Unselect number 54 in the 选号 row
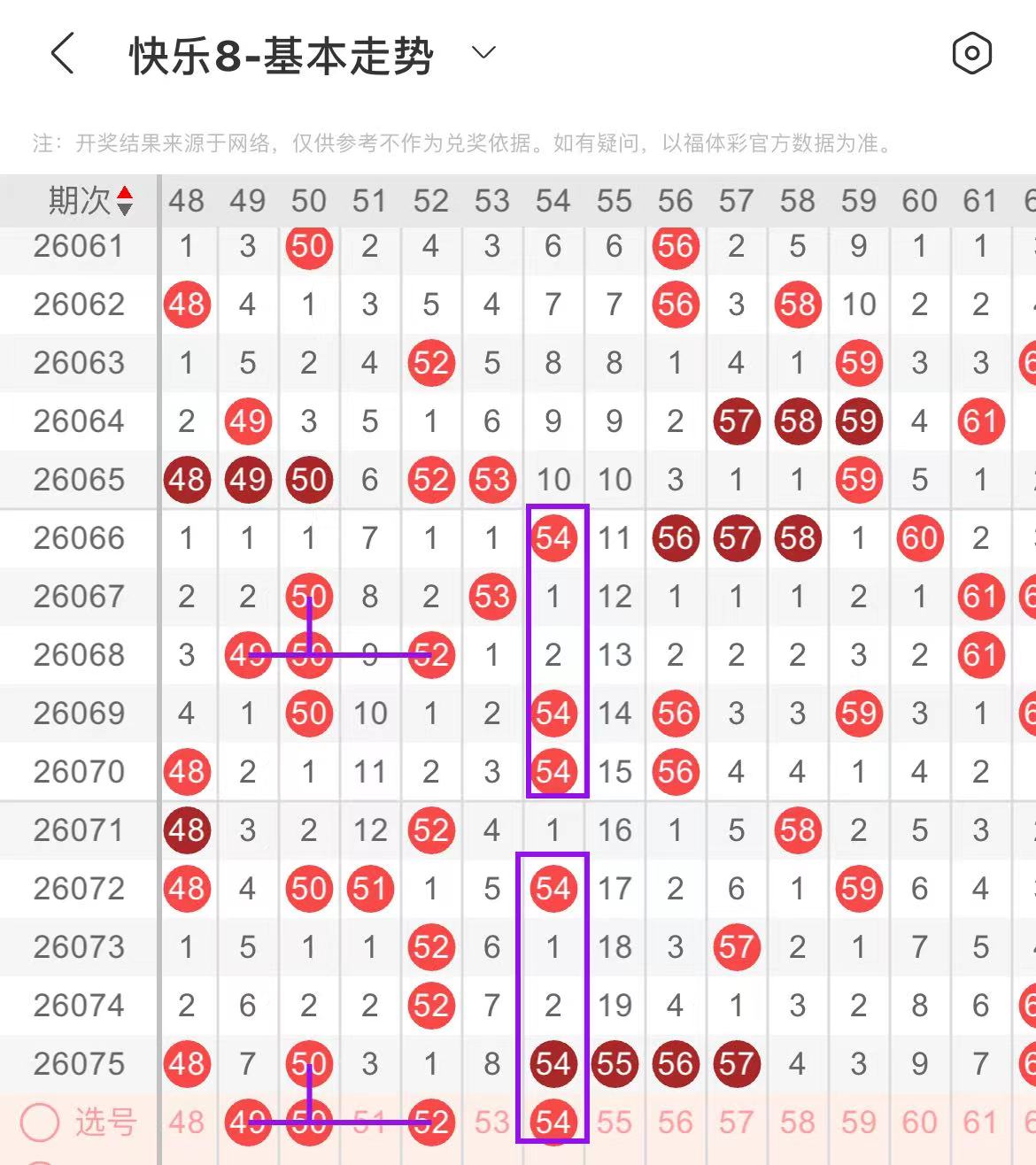Image resolution: width=1036 pixels, height=1165 pixels. pos(553,1123)
